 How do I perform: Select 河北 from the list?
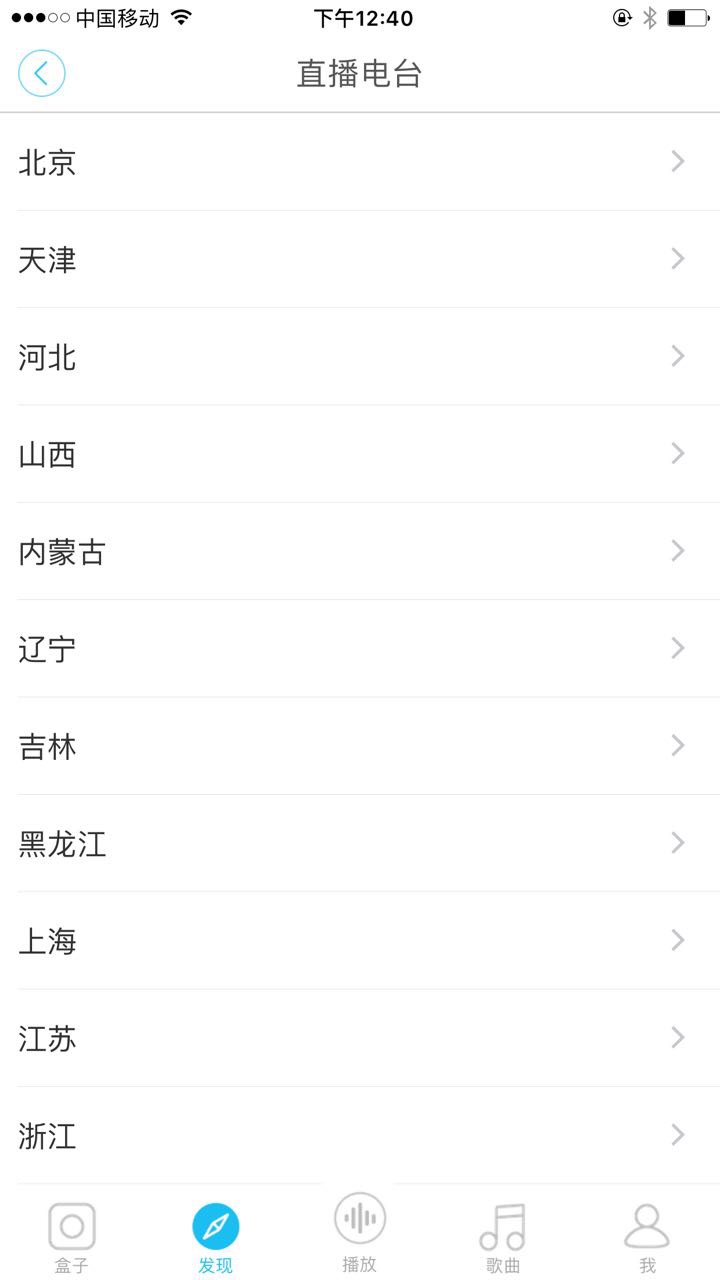click(360, 357)
